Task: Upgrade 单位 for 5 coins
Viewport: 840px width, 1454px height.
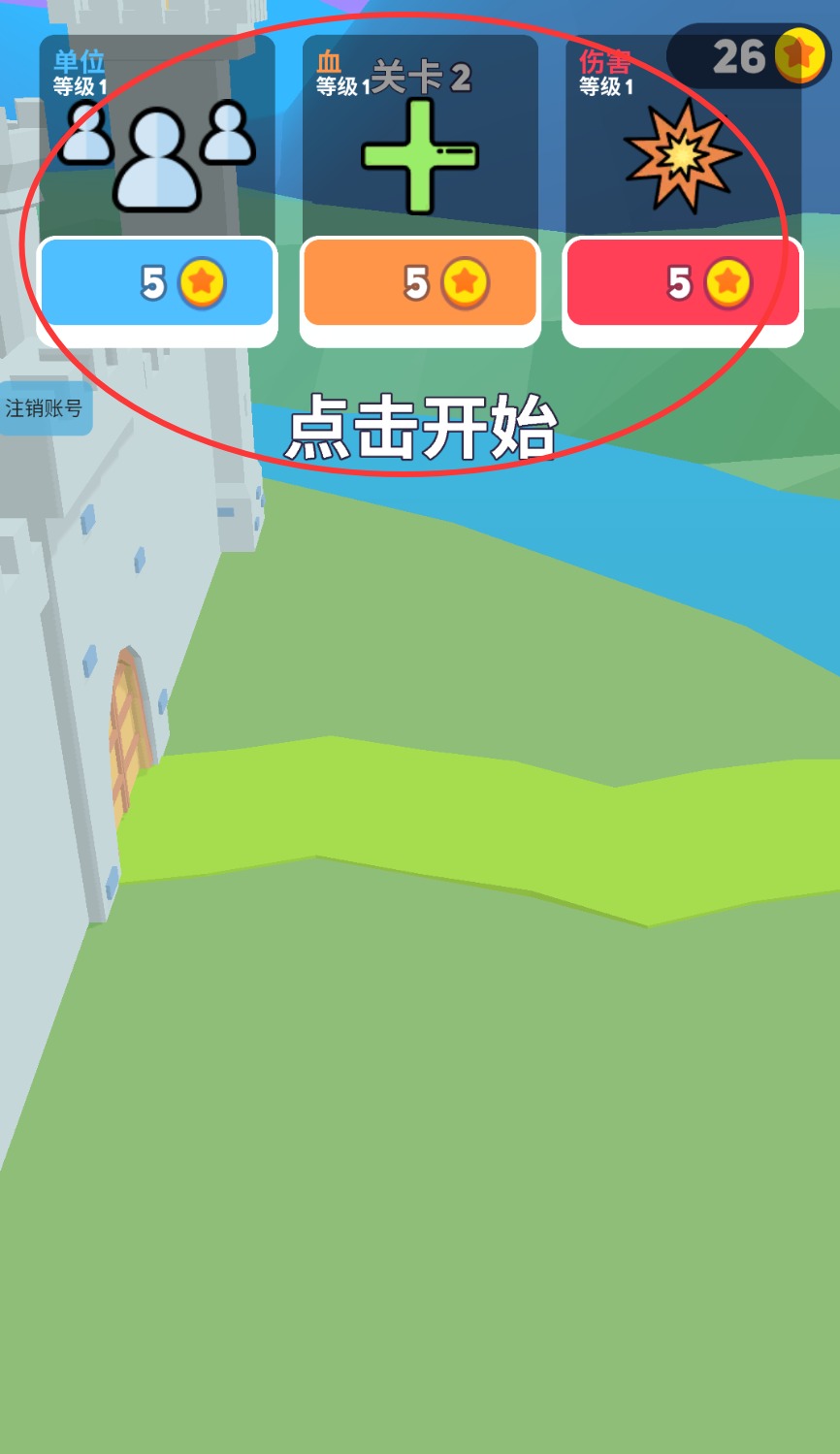Action: click(157, 283)
